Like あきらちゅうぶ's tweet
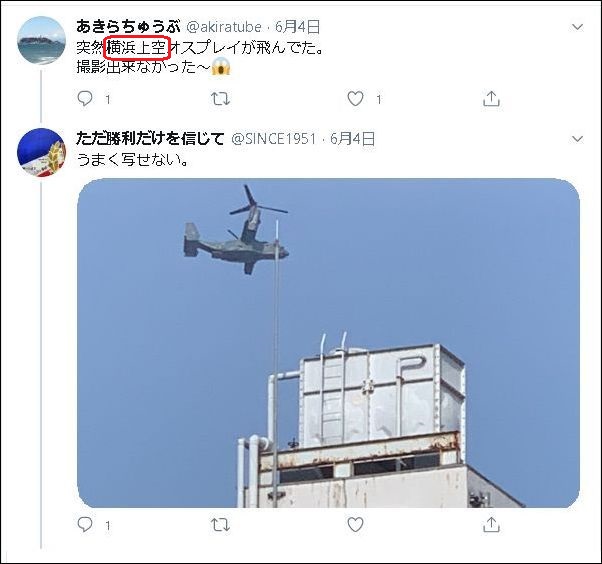 pyautogui.click(x=355, y=98)
